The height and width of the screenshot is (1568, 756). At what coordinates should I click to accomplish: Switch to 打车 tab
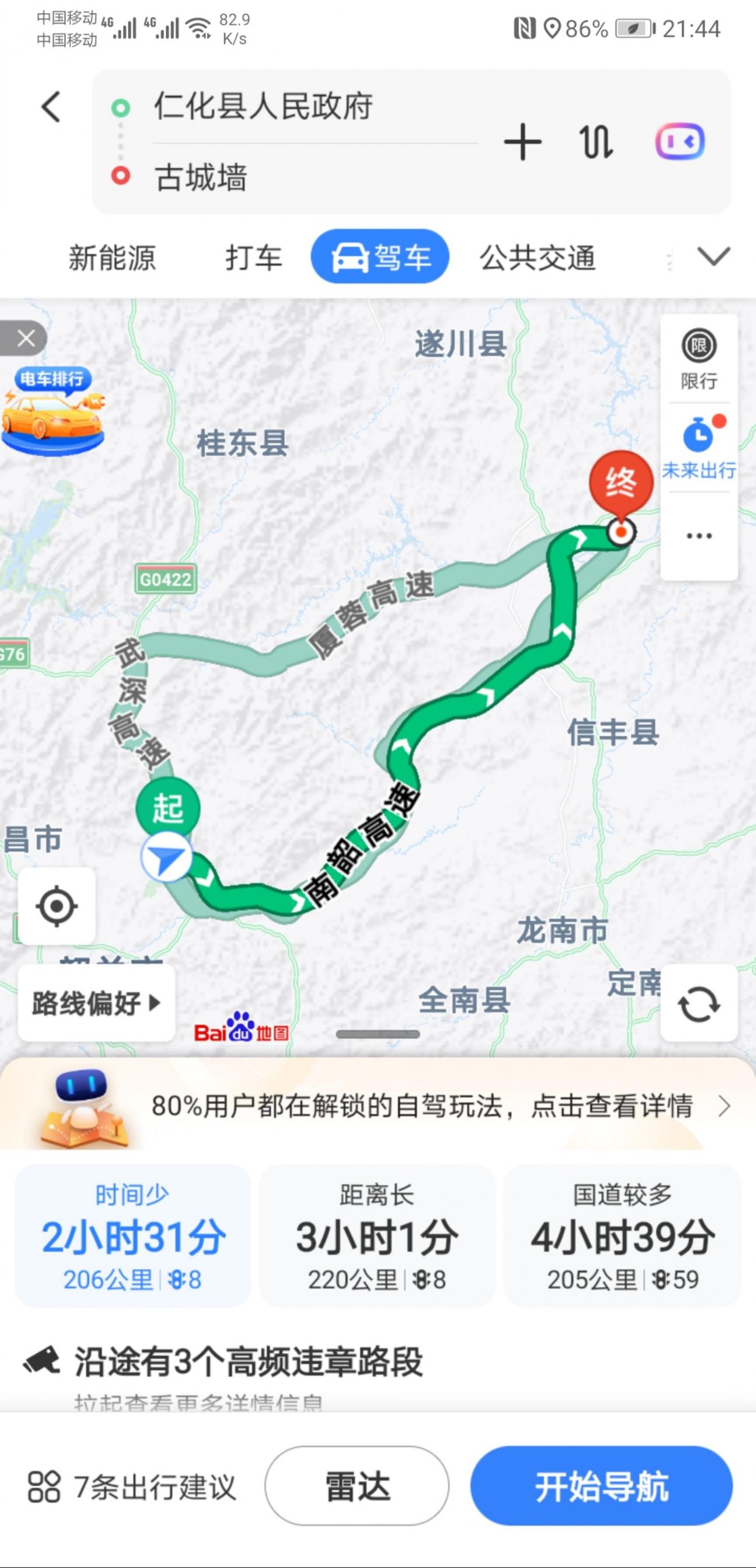click(x=254, y=257)
